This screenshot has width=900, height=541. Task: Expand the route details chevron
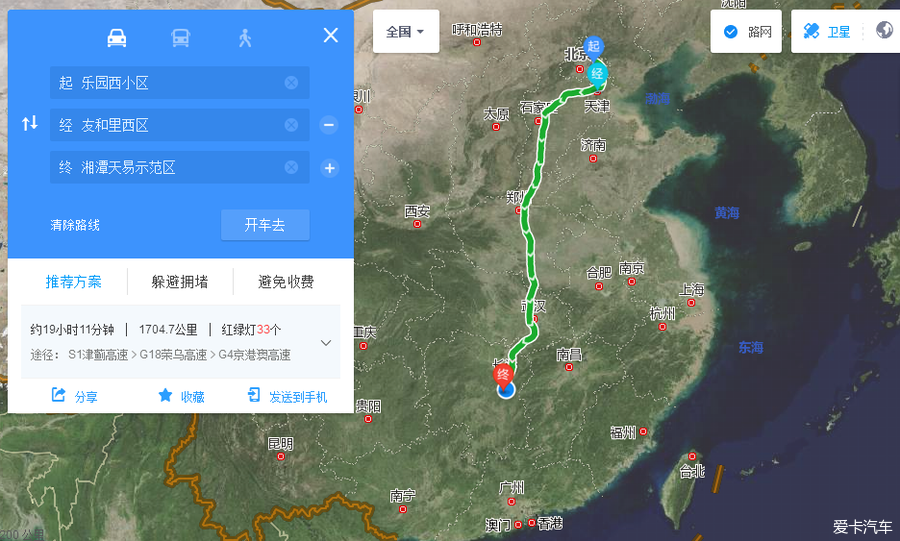326,342
